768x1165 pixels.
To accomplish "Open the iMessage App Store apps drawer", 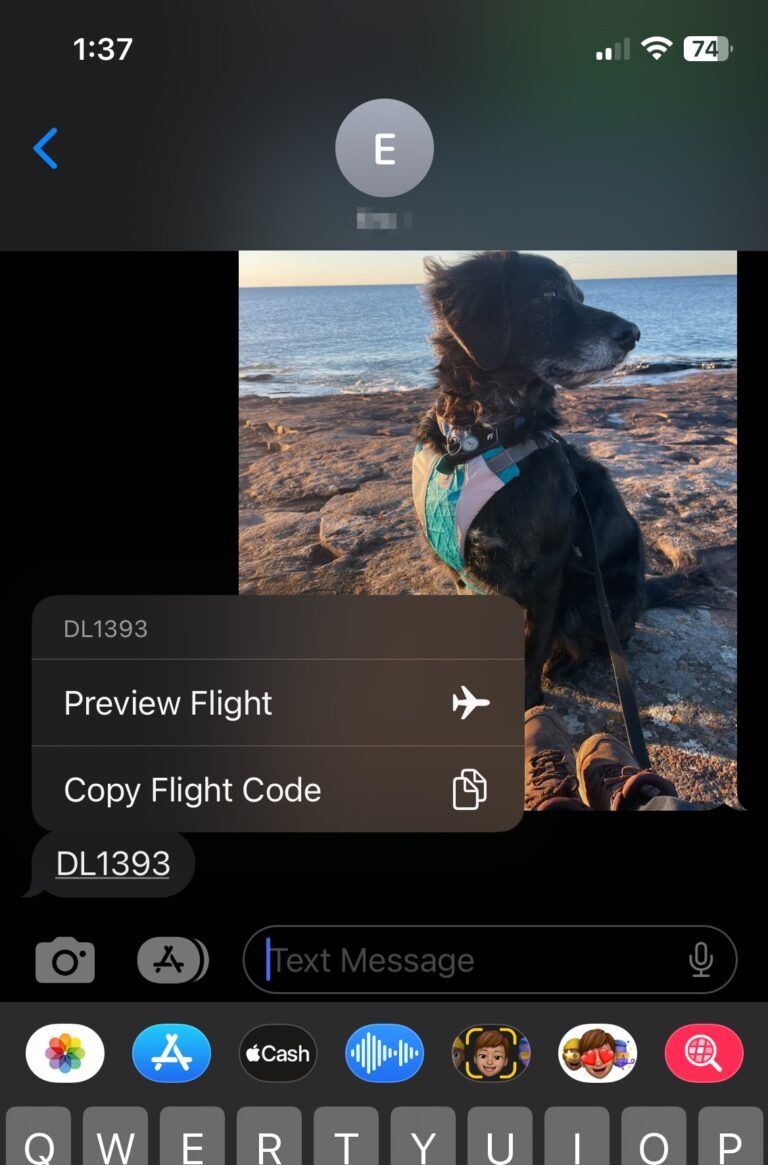I will [x=172, y=960].
